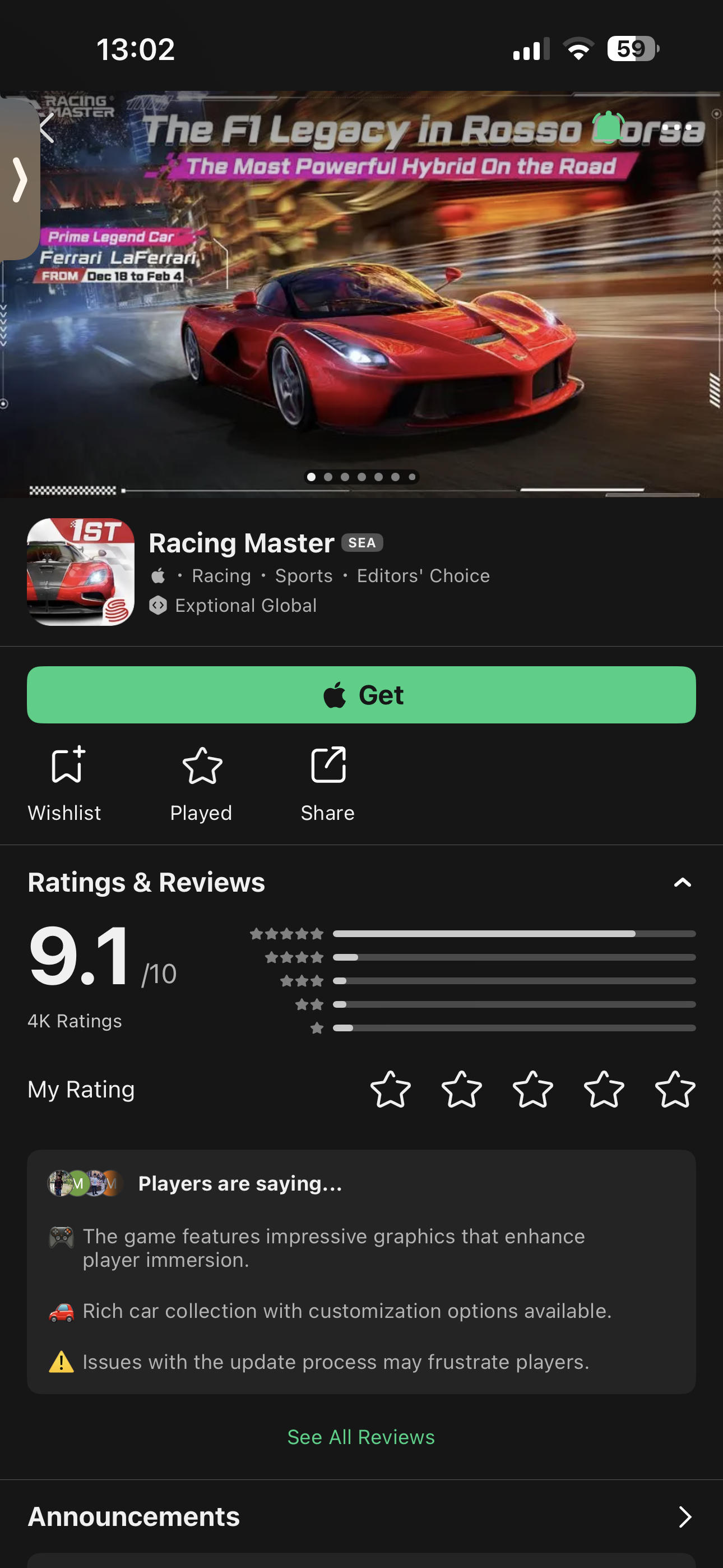Select three stars in My Rating
The height and width of the screenshot is (1568, 723).
pos(532,1089)
